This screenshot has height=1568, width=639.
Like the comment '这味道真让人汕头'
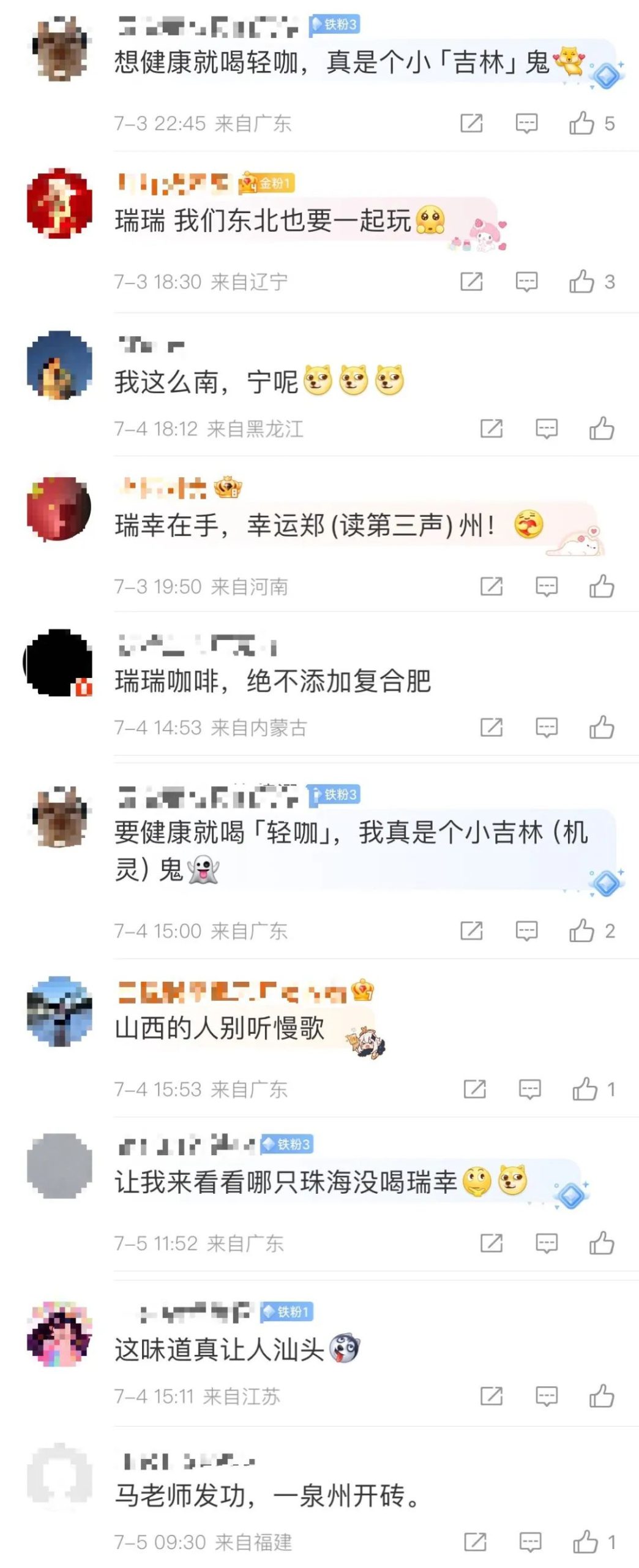coord(602,1396)
